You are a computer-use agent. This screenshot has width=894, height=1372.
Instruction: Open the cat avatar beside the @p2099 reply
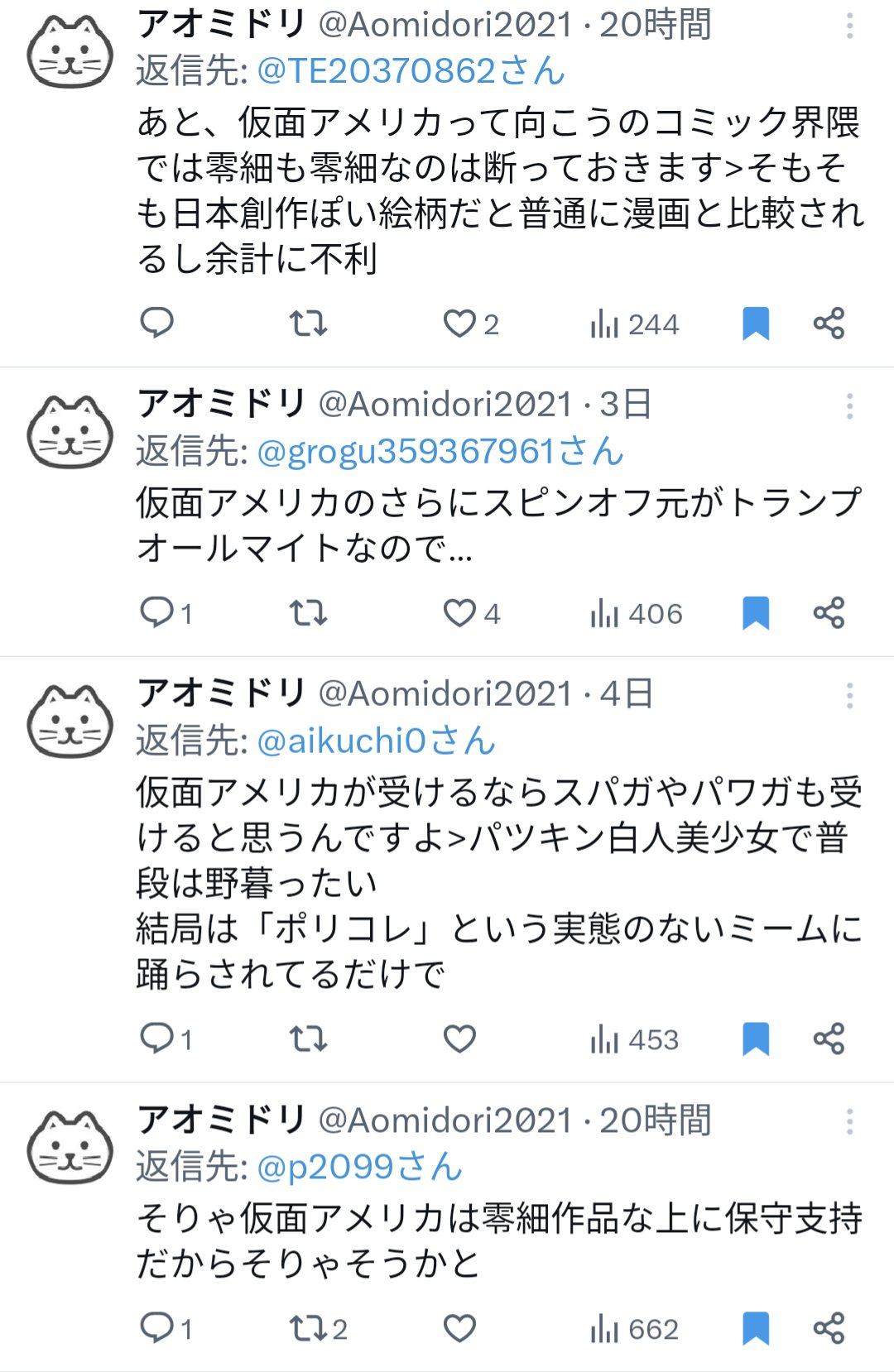[x=70, y=1146]
